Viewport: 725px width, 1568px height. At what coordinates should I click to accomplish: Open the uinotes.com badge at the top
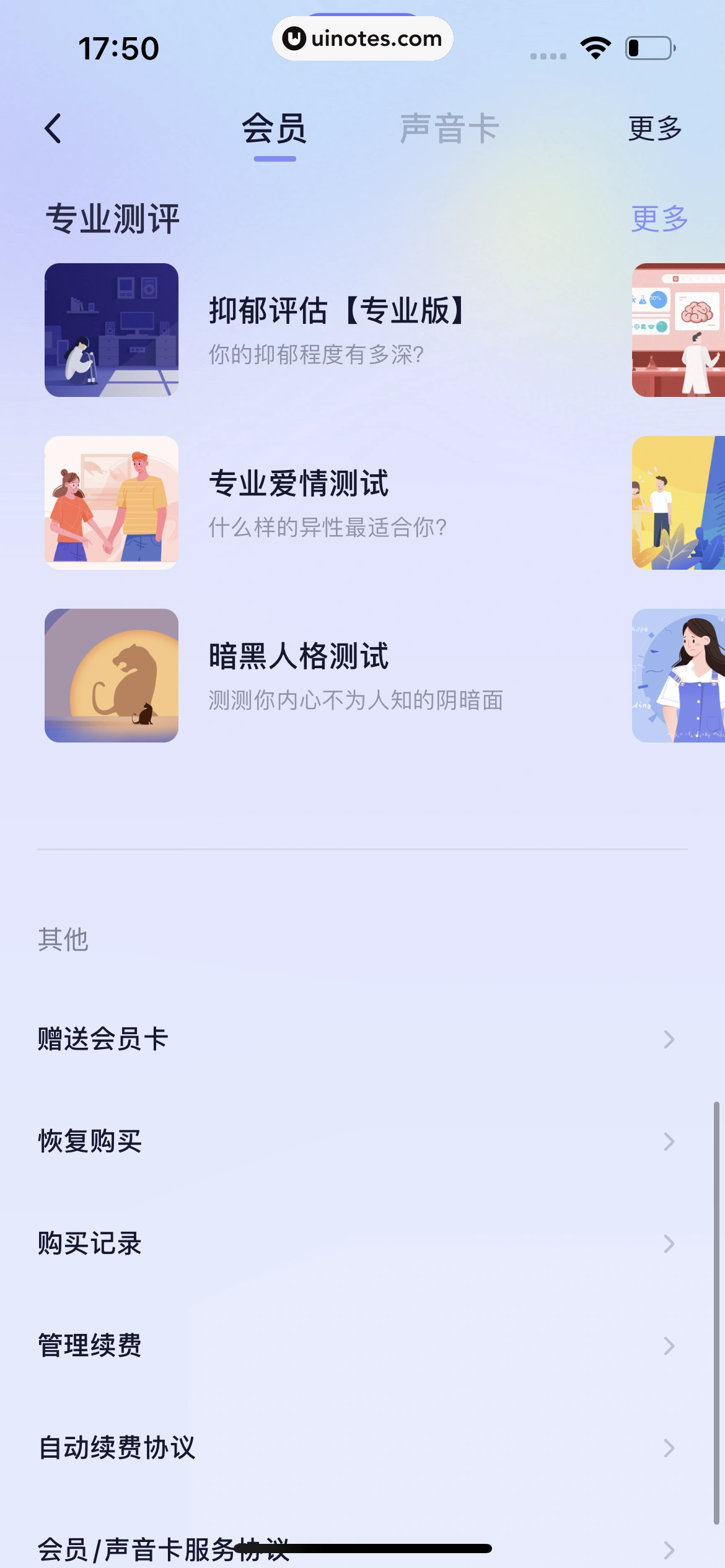click(362, 38)
